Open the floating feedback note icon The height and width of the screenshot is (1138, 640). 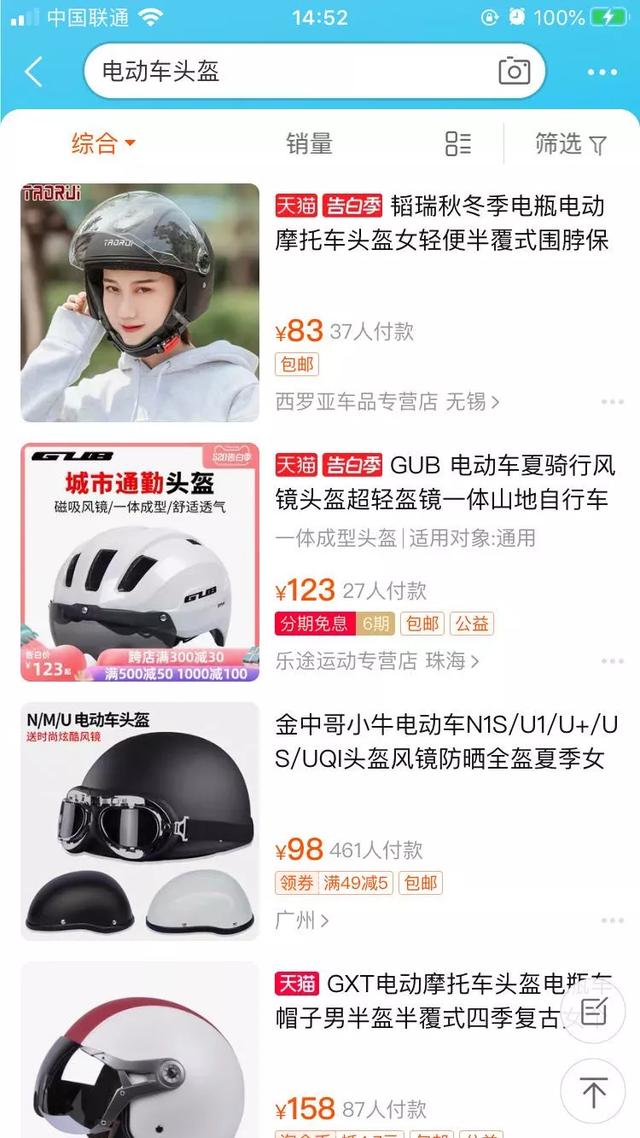[x=593, y=1010]
